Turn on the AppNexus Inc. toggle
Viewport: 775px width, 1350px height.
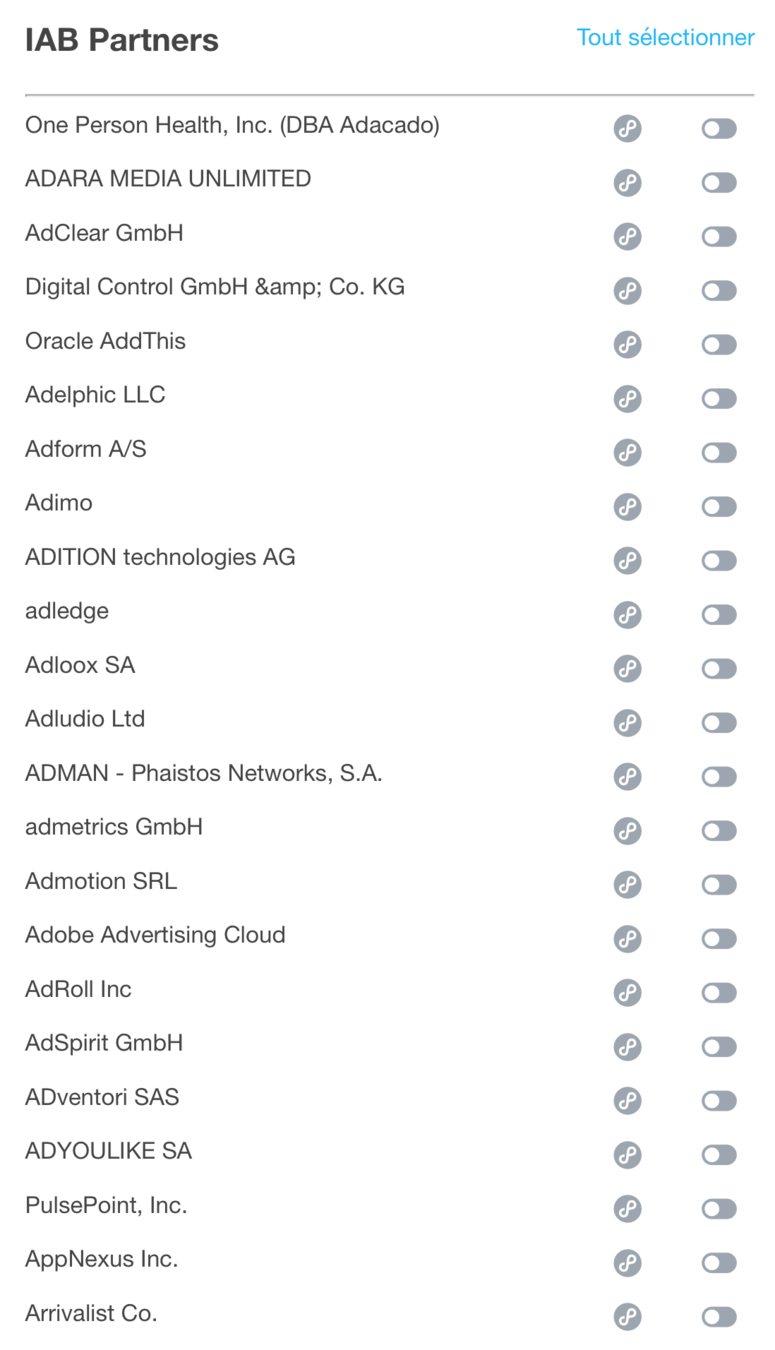[x=719, y=1263]
